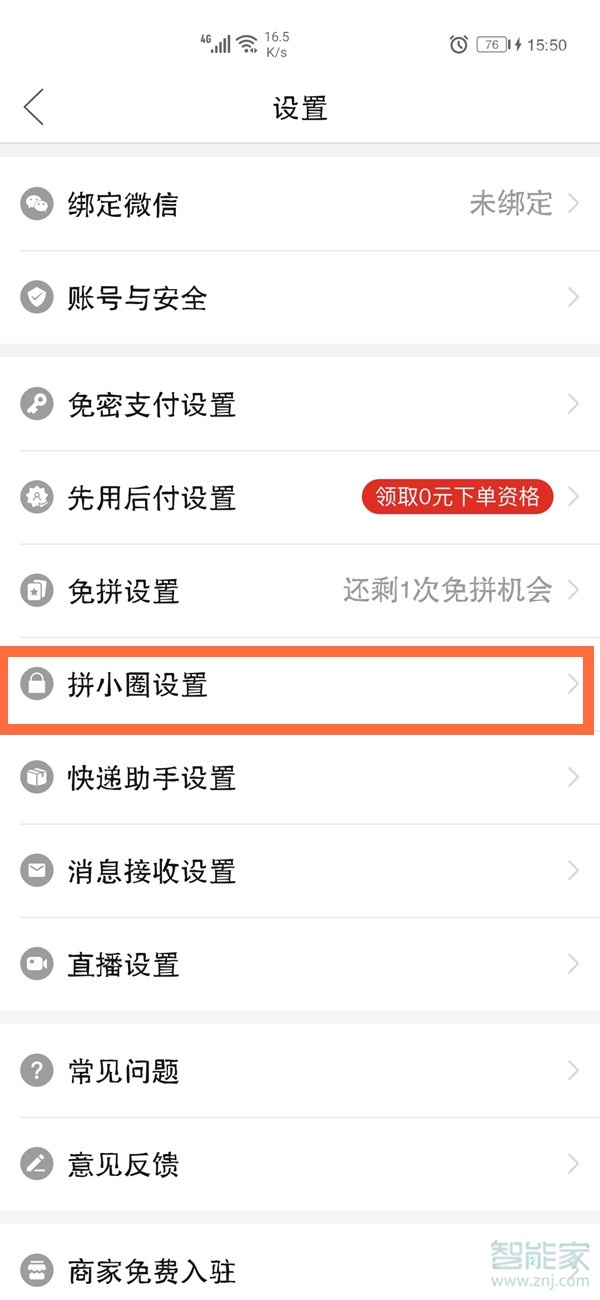The image size is (600, 1300).
Task: Go back from the 设置 page
Action: click(34, 107)
